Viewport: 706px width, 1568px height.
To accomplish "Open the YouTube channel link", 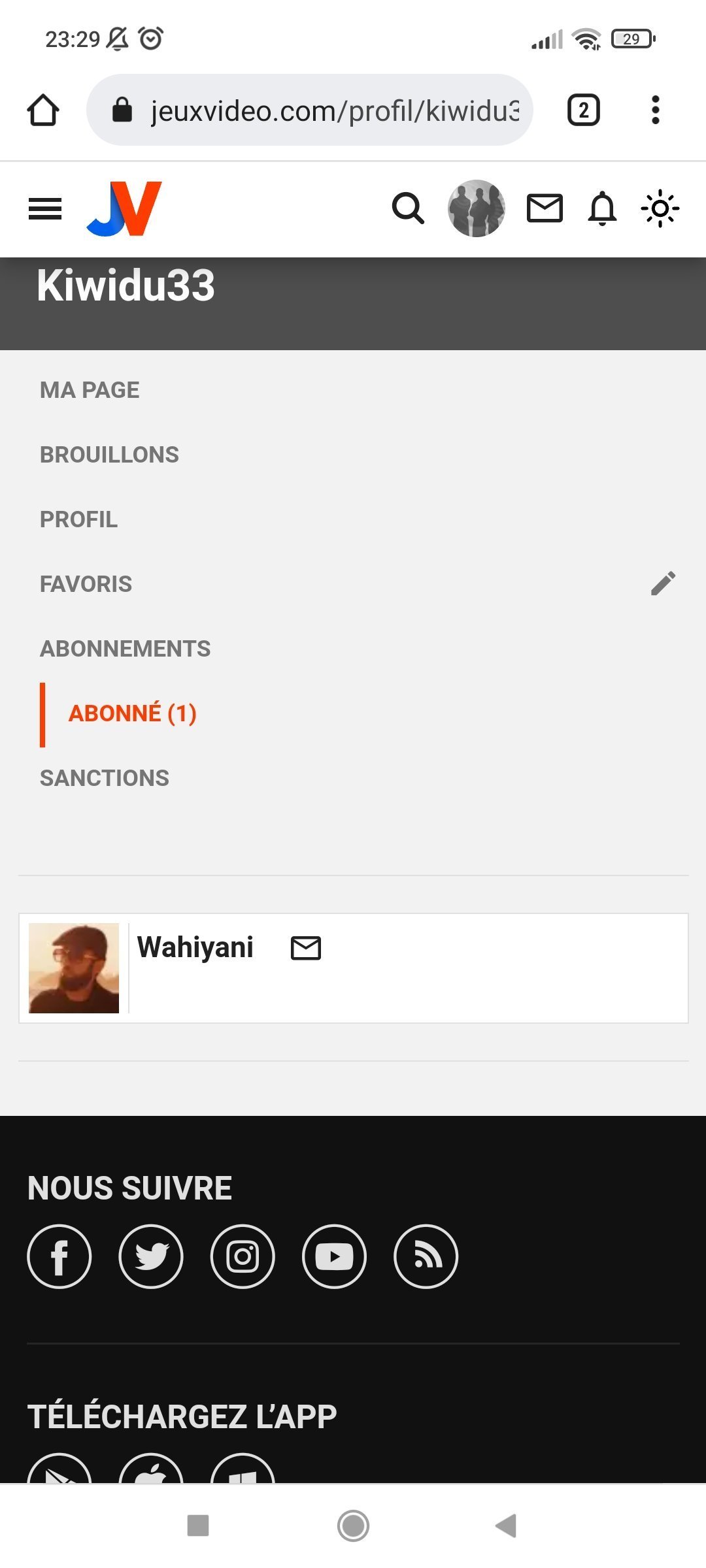I will [334, 1256].
